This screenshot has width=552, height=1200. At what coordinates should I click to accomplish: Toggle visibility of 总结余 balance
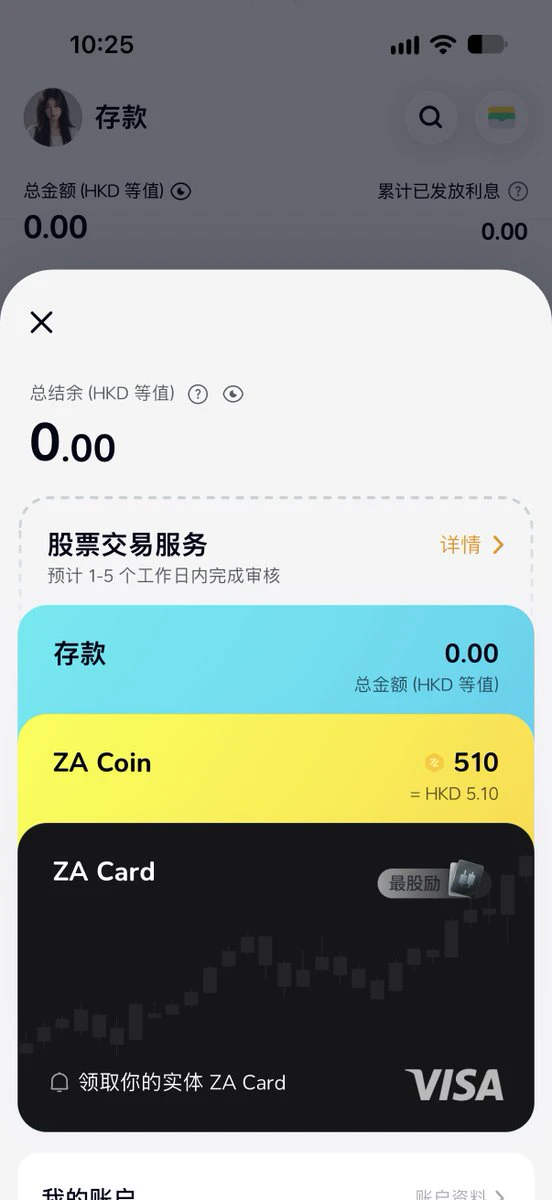pos(233,394)
